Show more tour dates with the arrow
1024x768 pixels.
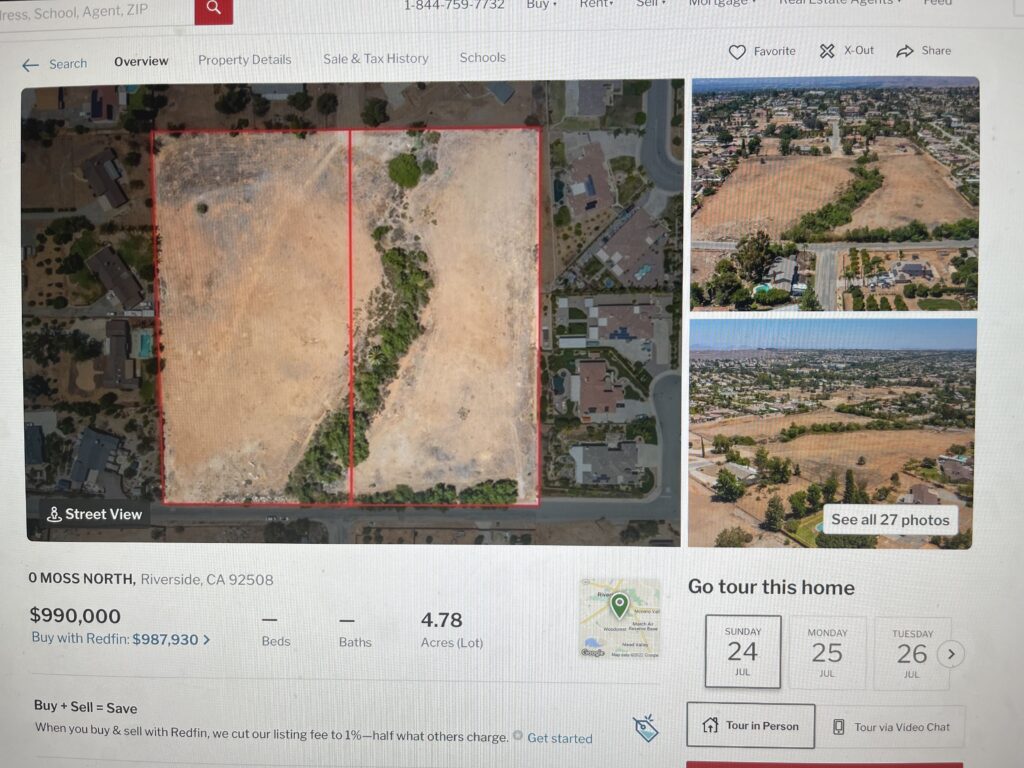[x=951, y=654]
